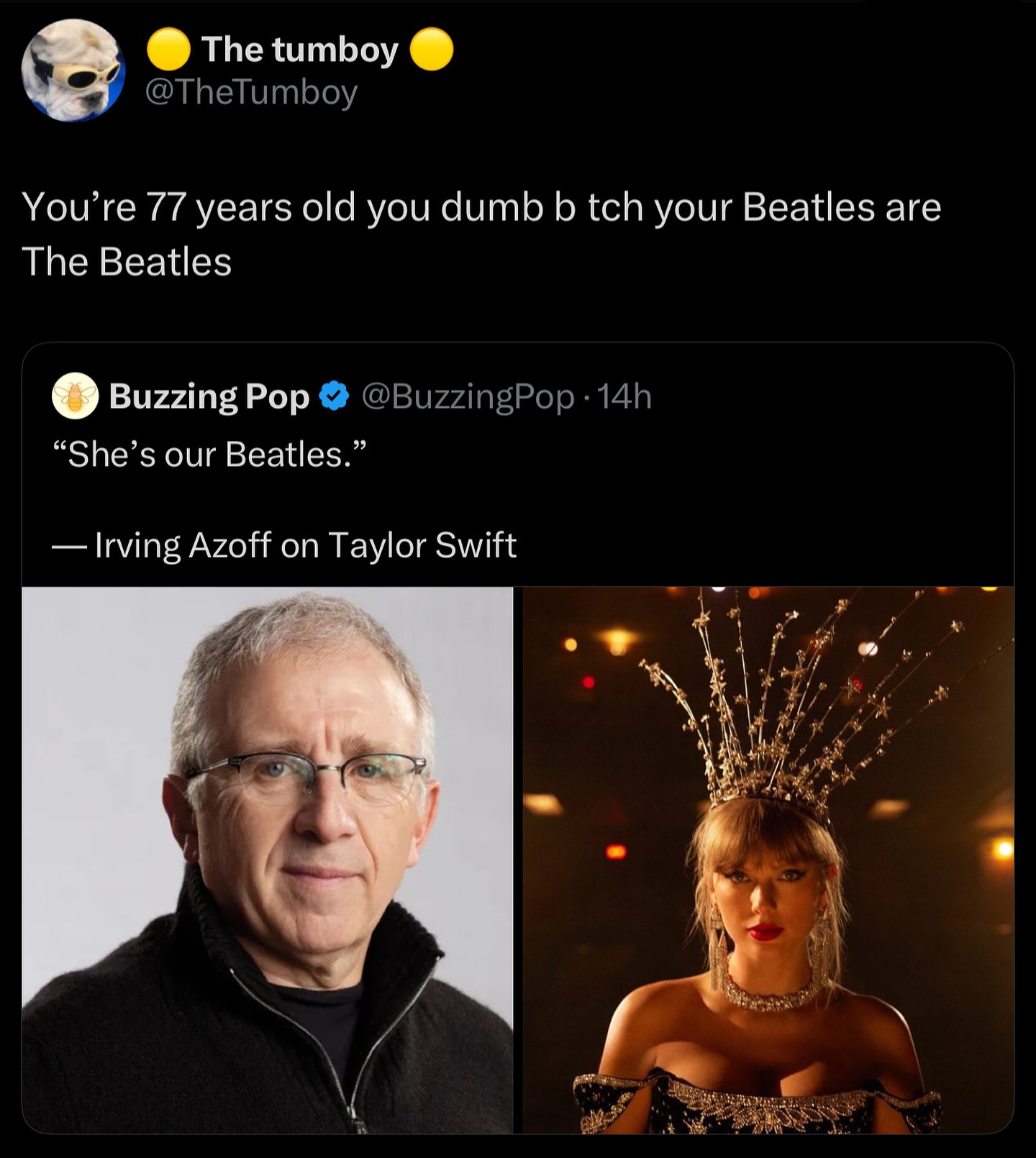Screen dimensions: 1036x1158
Task: Open The tumboy's profile picture
Action: click(73, 70)
